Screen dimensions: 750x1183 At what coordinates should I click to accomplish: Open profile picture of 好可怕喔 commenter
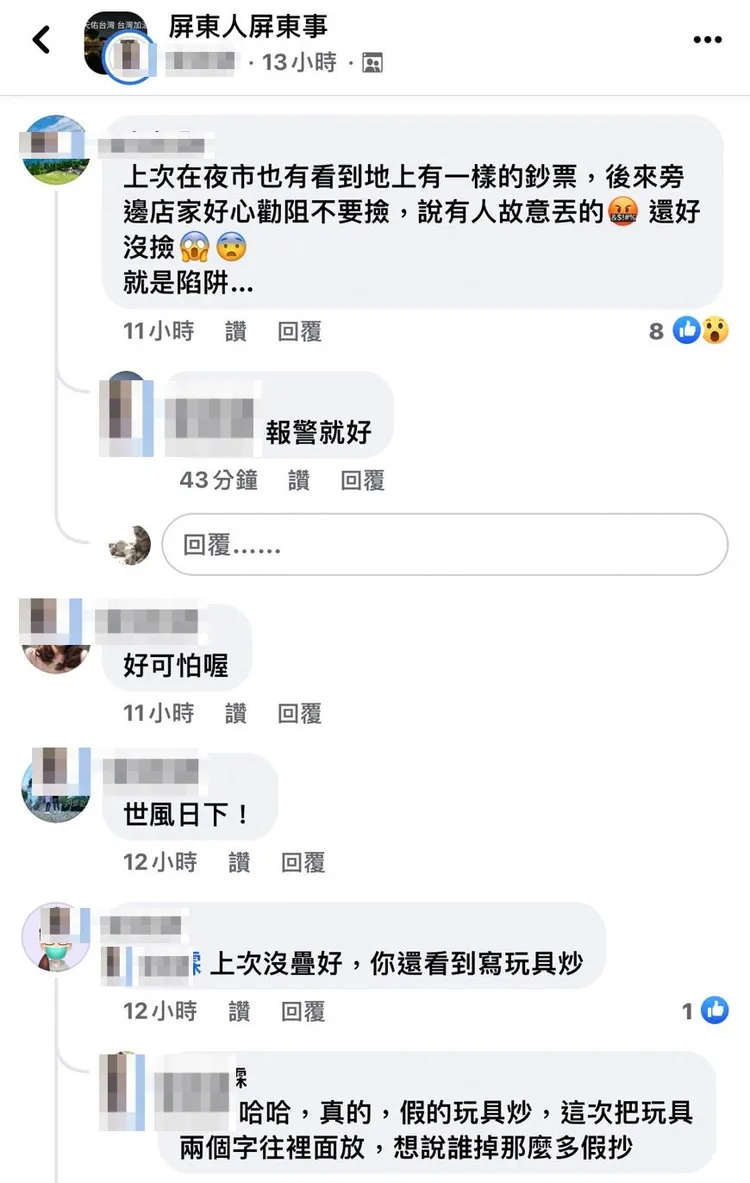(56, 638)
